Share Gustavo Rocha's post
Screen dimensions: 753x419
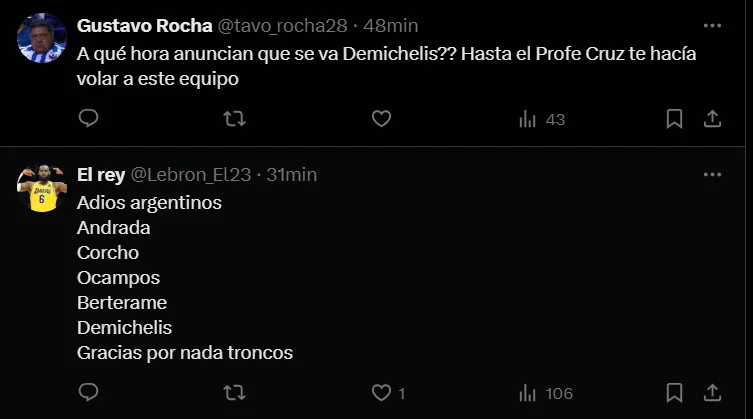pos(712,119)
